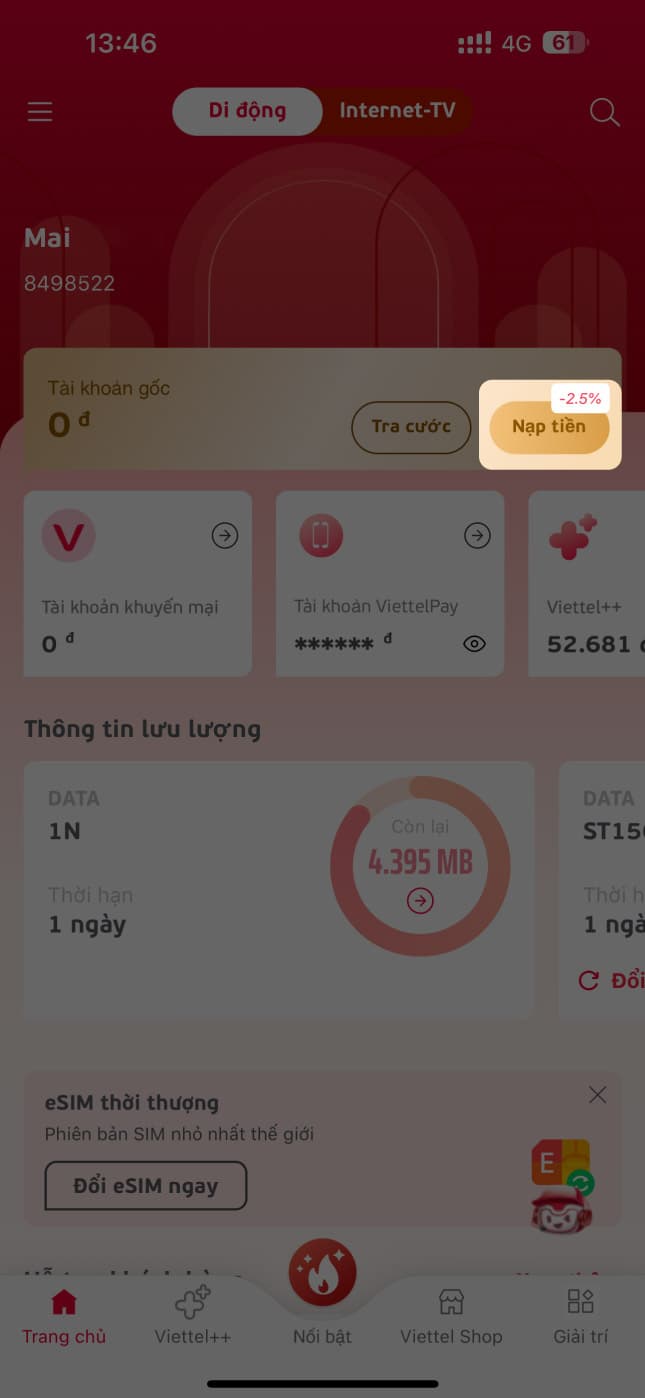Open search with the magnifier icon

(604, 112)
